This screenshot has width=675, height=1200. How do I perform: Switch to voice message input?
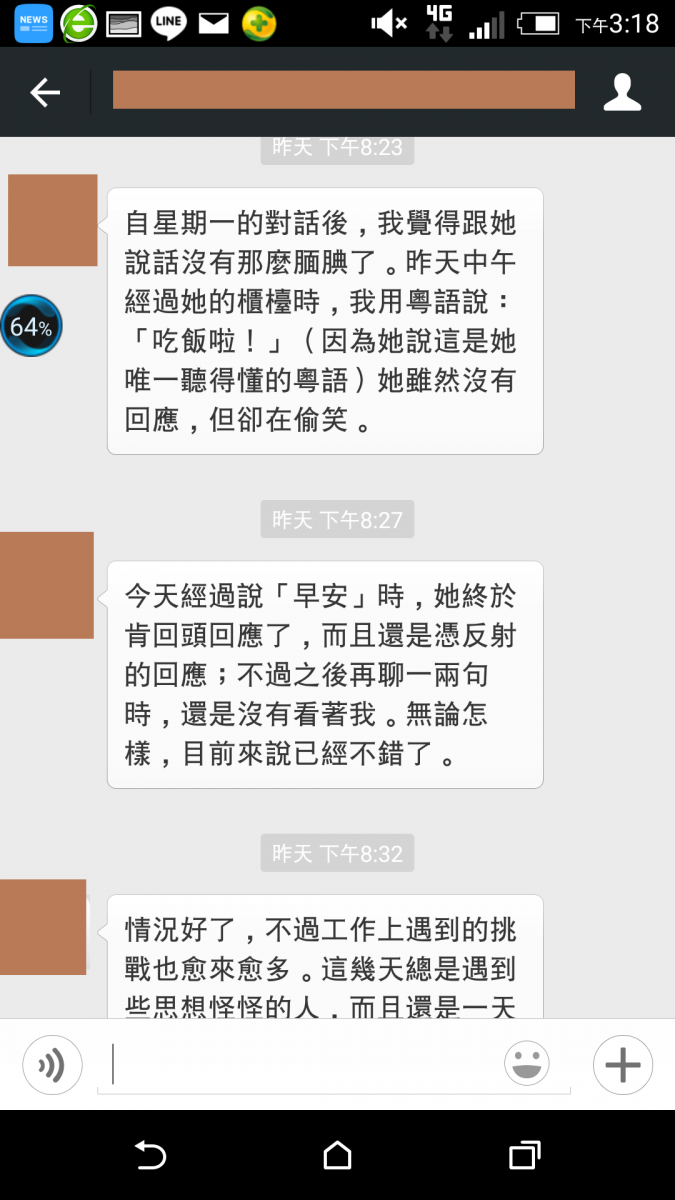coord(52,1065)
